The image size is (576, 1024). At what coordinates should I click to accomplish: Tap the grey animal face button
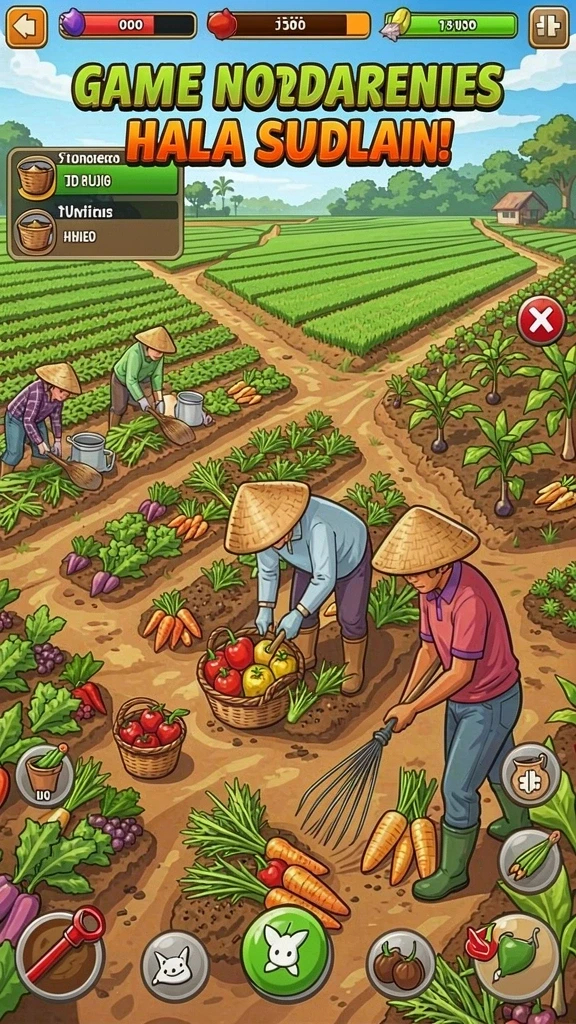(x=175, y=965)
